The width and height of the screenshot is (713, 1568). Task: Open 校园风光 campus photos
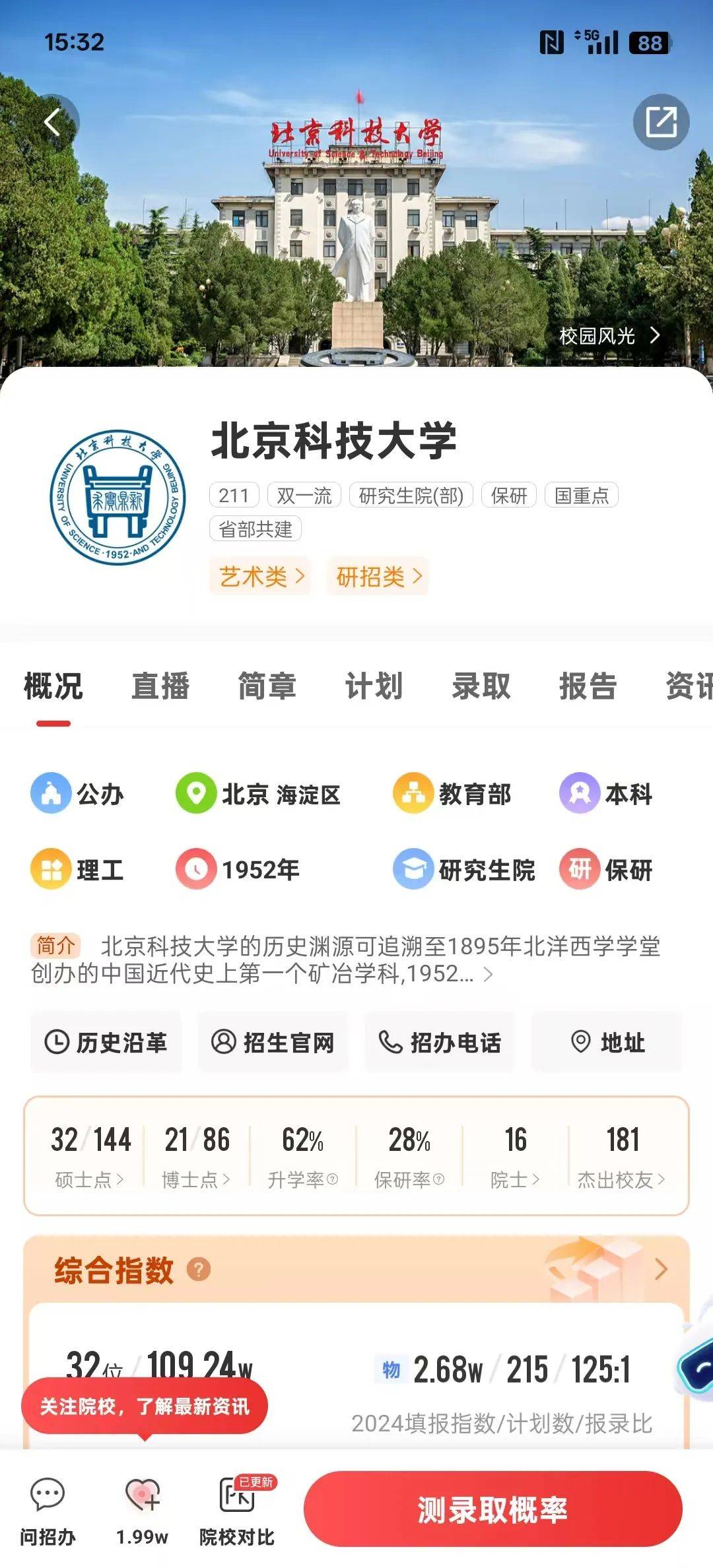[x=609, y=336]
